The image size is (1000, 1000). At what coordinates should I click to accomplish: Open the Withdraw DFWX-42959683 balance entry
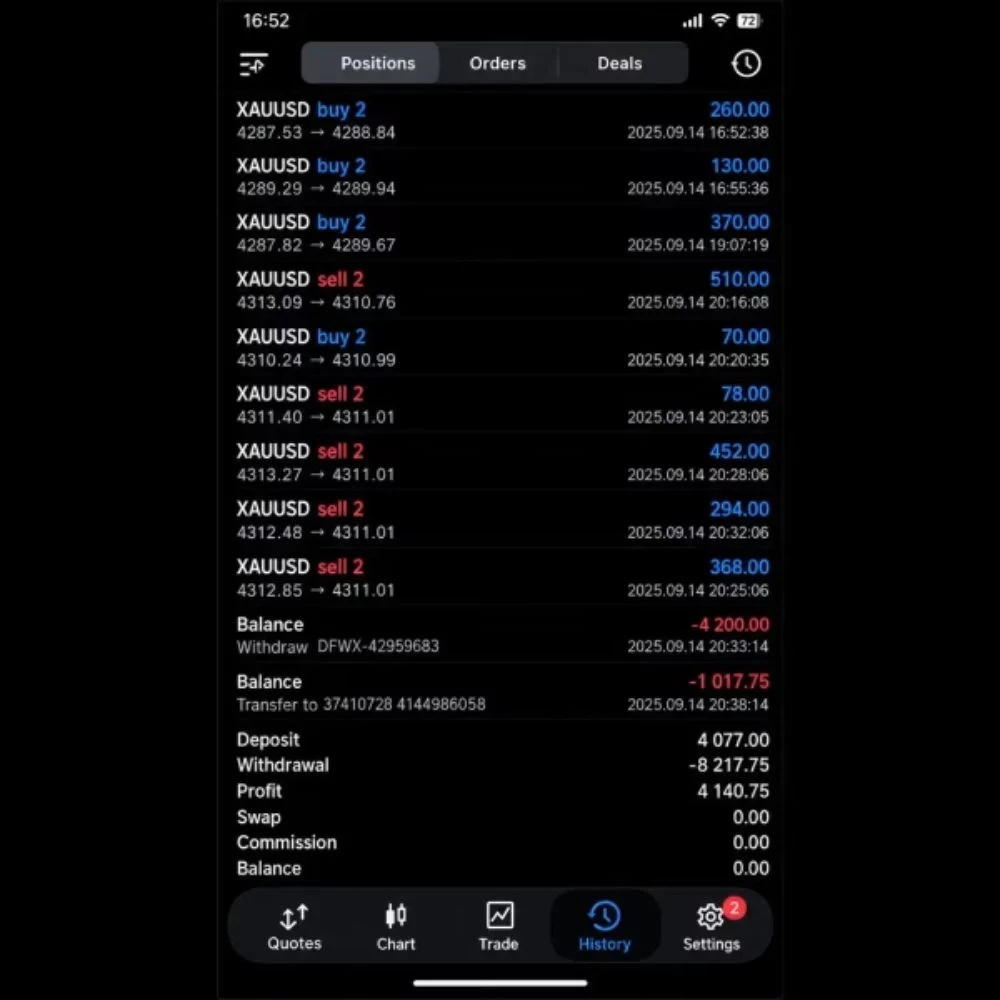tap(503, 635)
